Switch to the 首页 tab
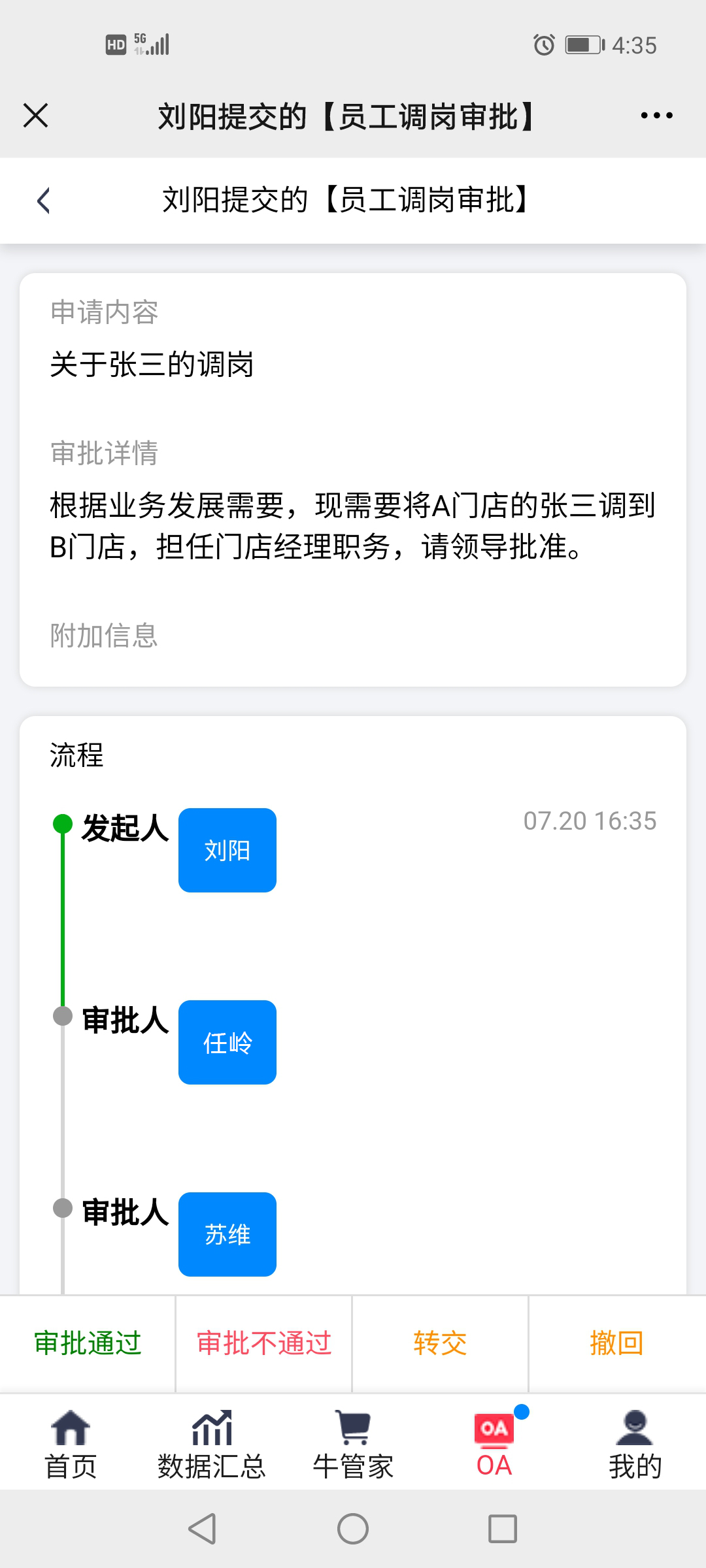 (71, 1443)
